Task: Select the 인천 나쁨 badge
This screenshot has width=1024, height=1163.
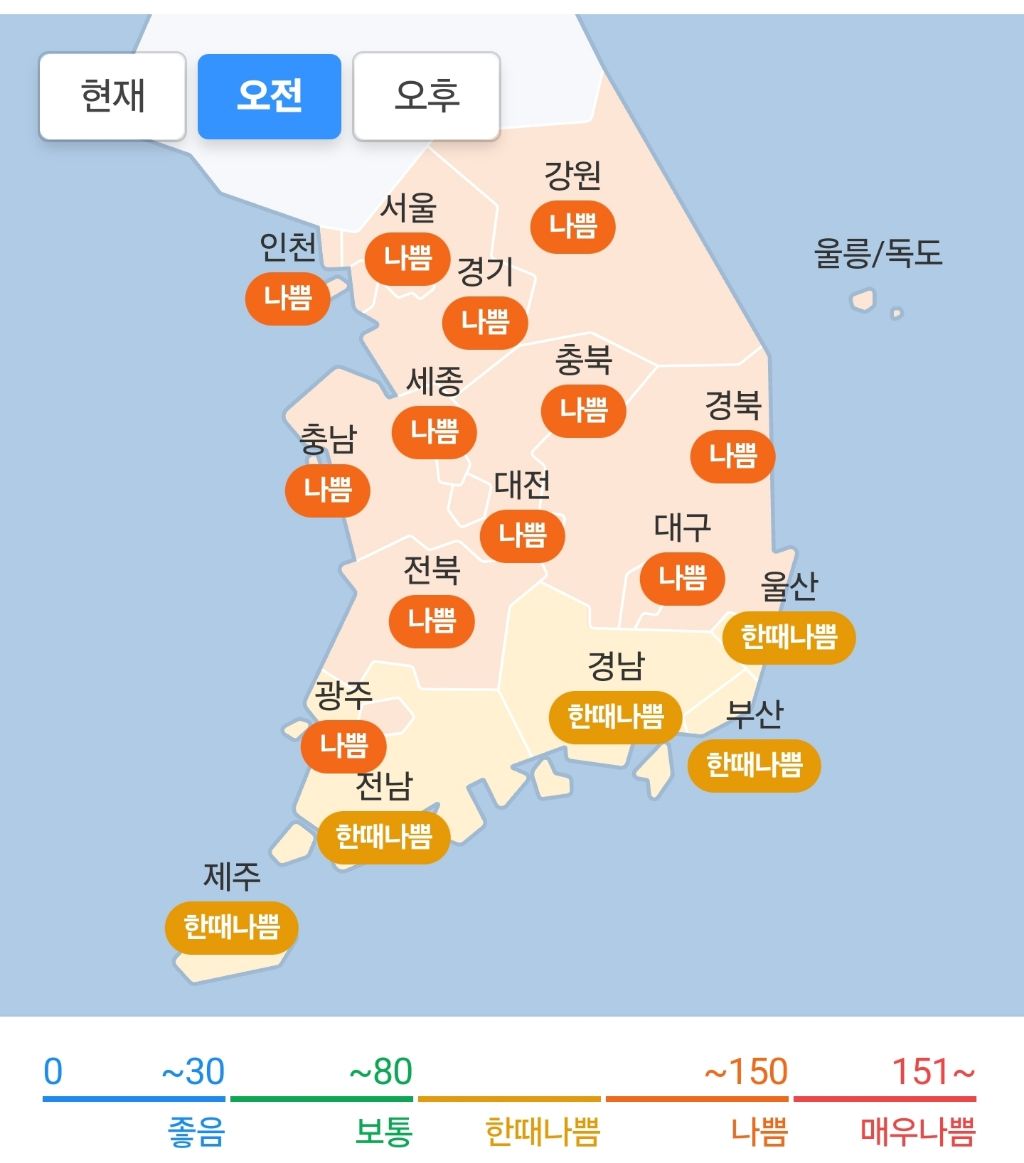Action: point(288,298)
